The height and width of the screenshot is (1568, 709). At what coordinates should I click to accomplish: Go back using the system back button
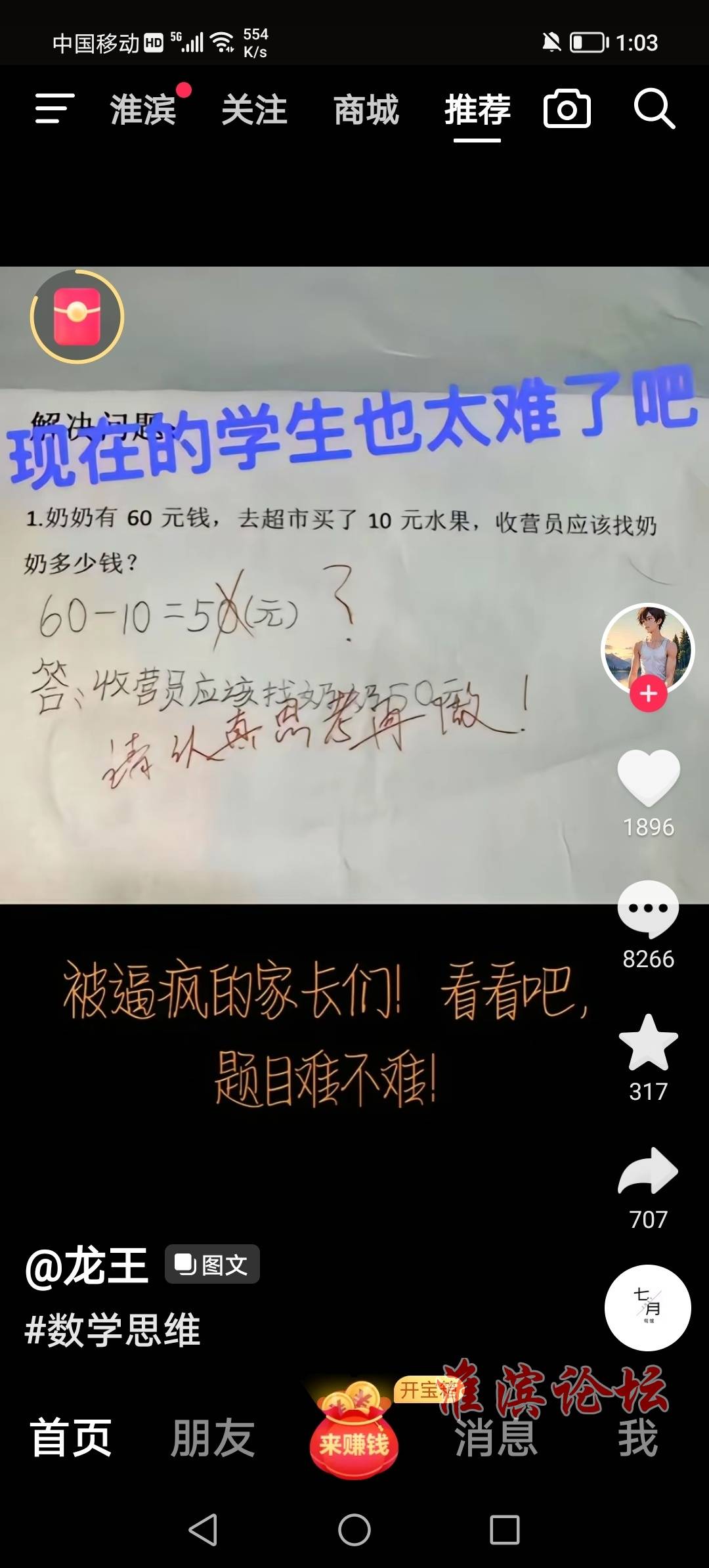[x=203, y=1530]
